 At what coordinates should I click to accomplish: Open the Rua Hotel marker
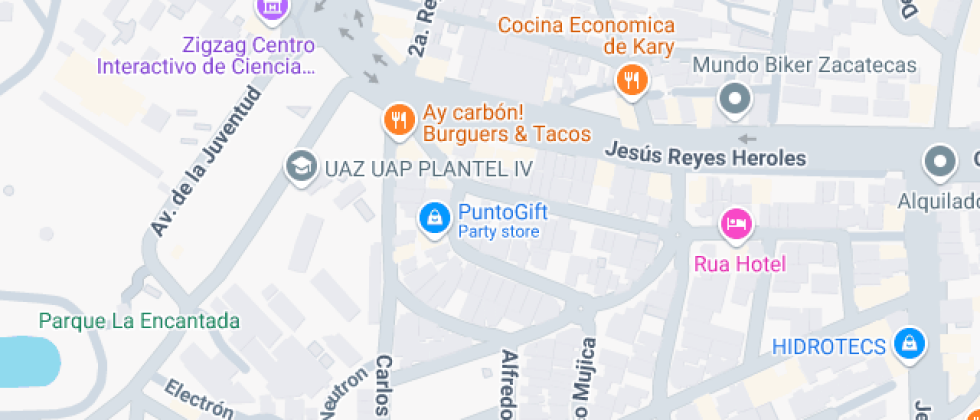pos(737,224)
